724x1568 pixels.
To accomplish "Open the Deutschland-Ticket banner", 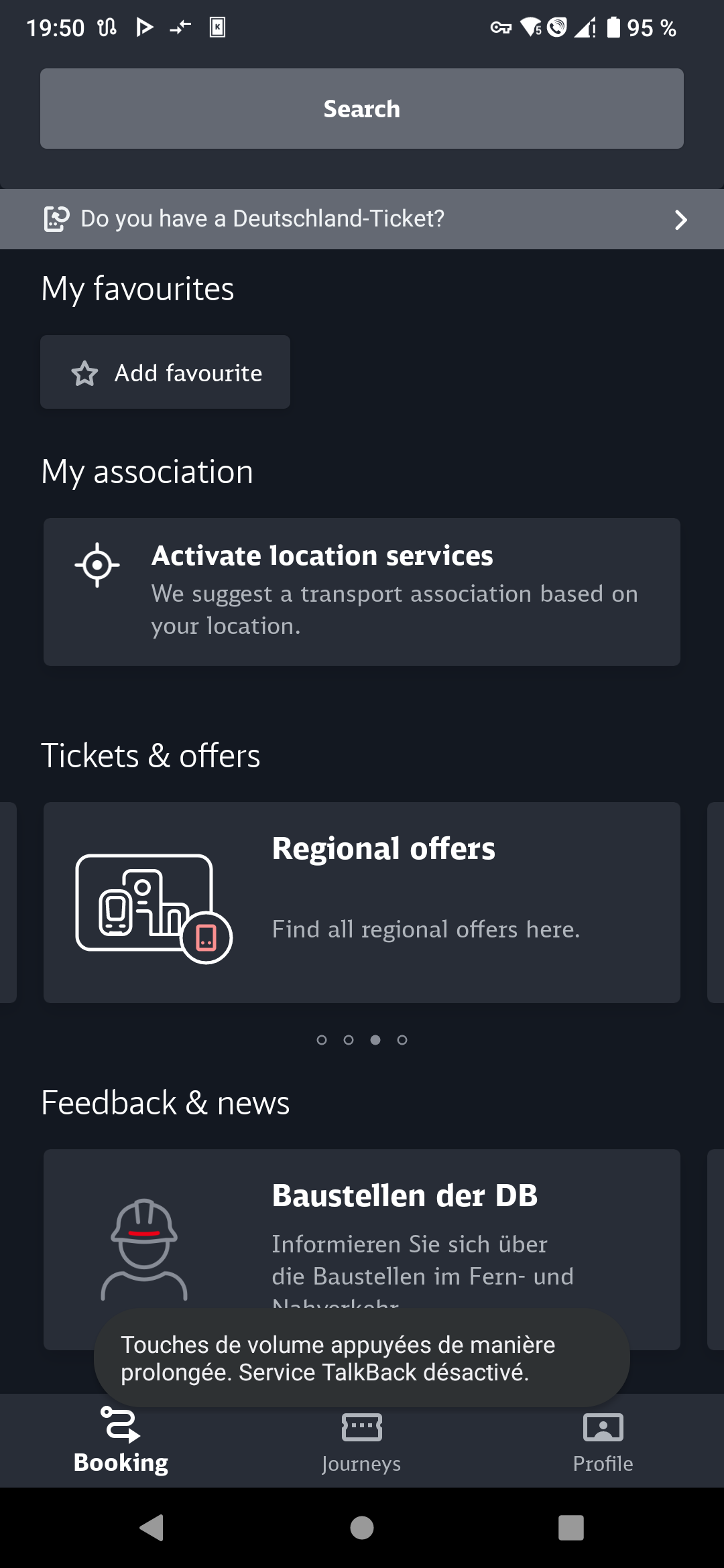I will (x=362, y=219).
